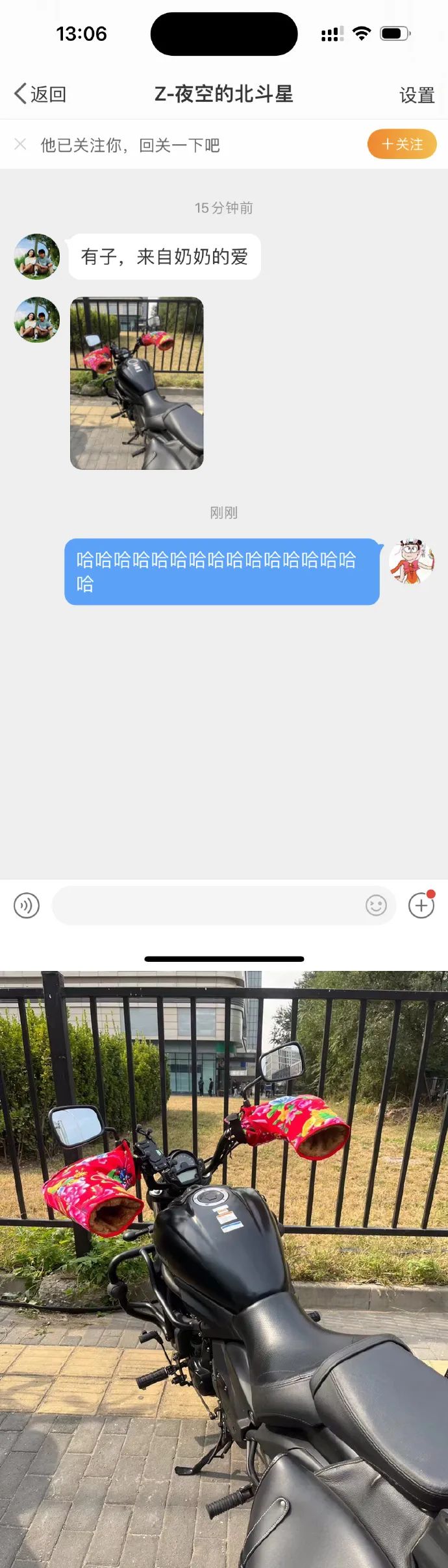Open the plus attachment menu
The width and height of the screenshot is (448, 1568).
[421, 905]
